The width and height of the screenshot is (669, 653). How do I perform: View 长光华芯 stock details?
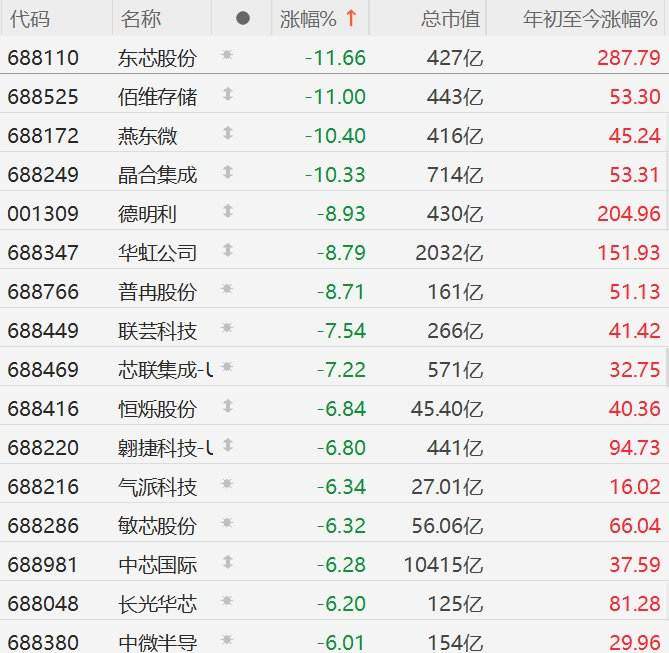point(157,604)
